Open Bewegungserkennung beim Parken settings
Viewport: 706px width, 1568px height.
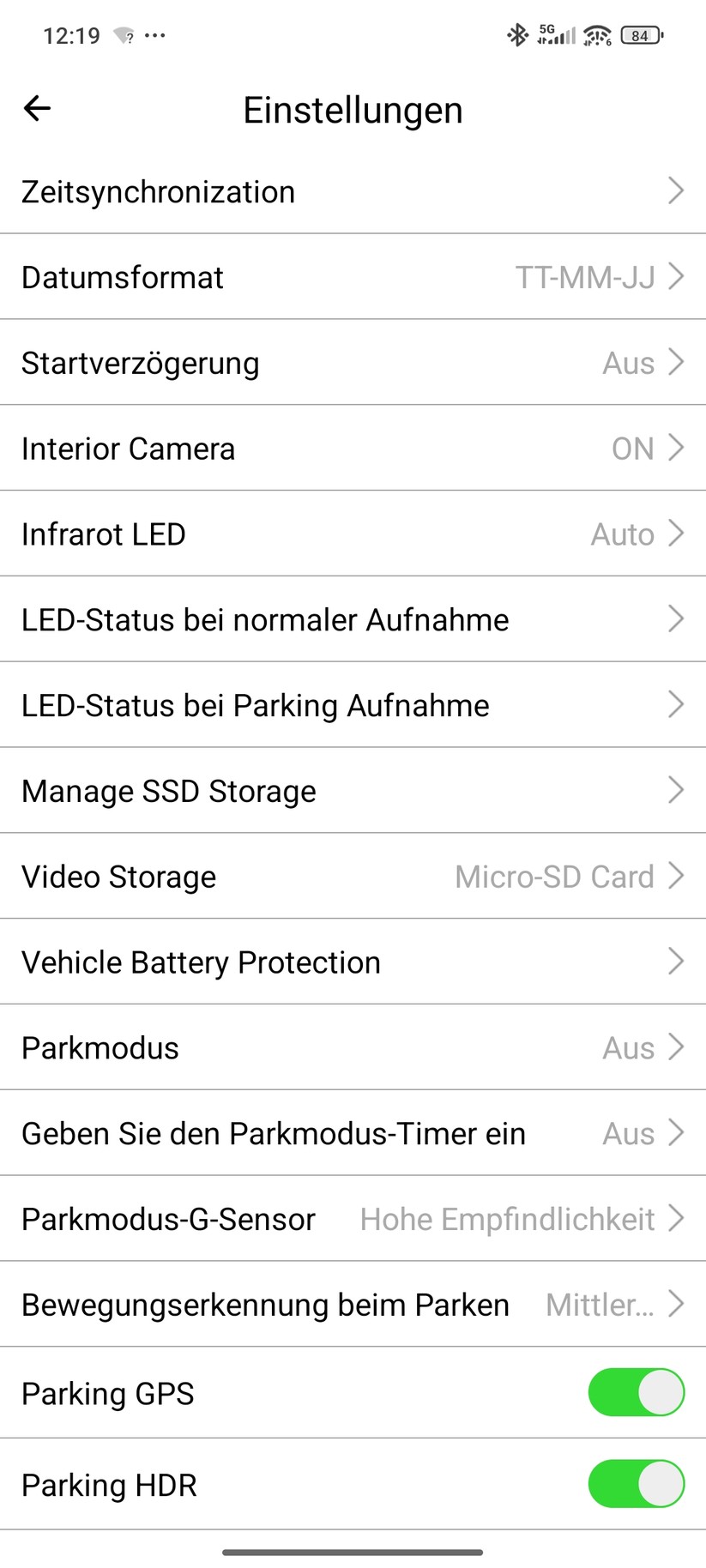click(677, 1305)
